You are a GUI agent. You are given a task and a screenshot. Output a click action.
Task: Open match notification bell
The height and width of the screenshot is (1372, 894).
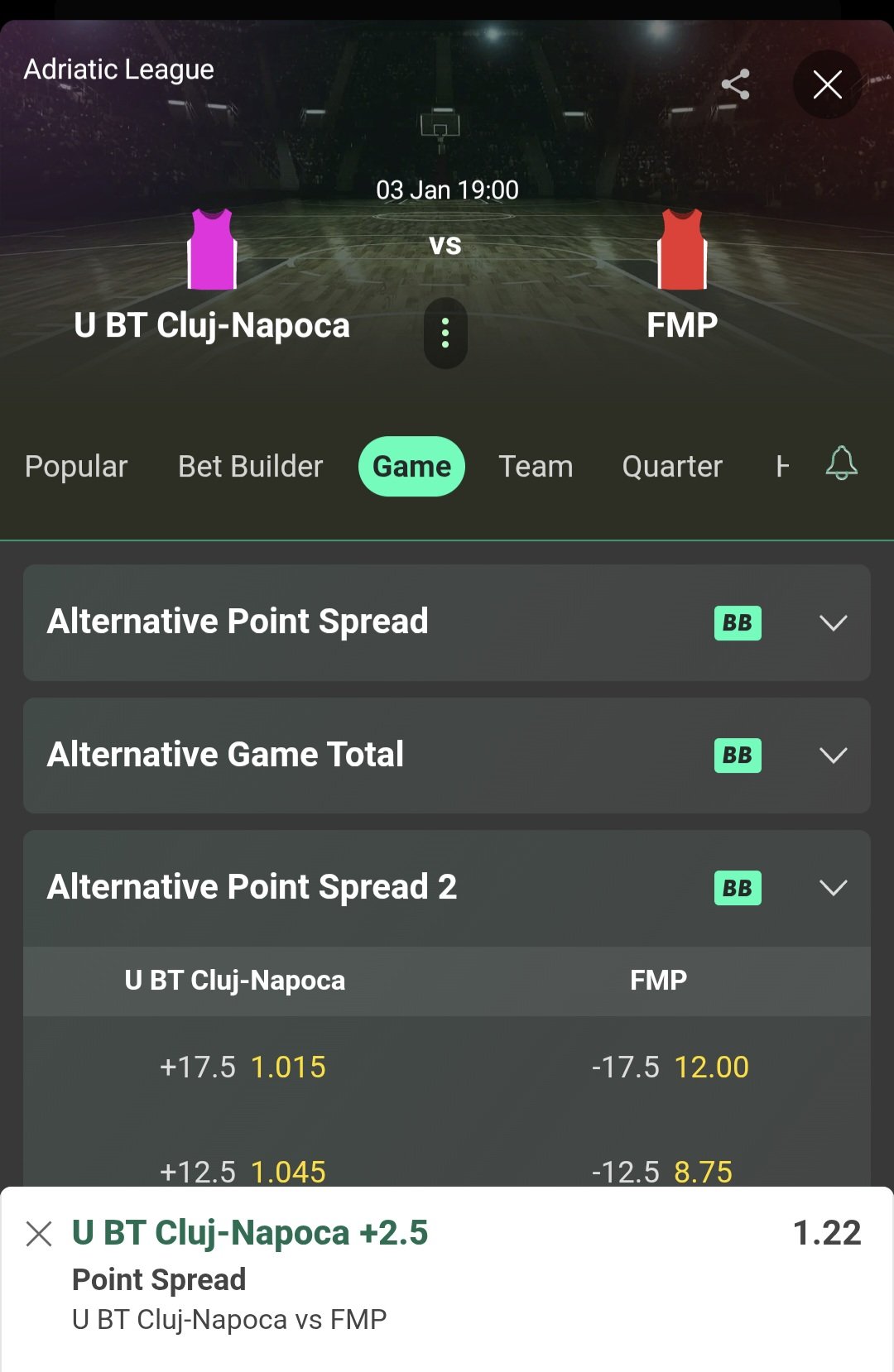pos(841,463)
